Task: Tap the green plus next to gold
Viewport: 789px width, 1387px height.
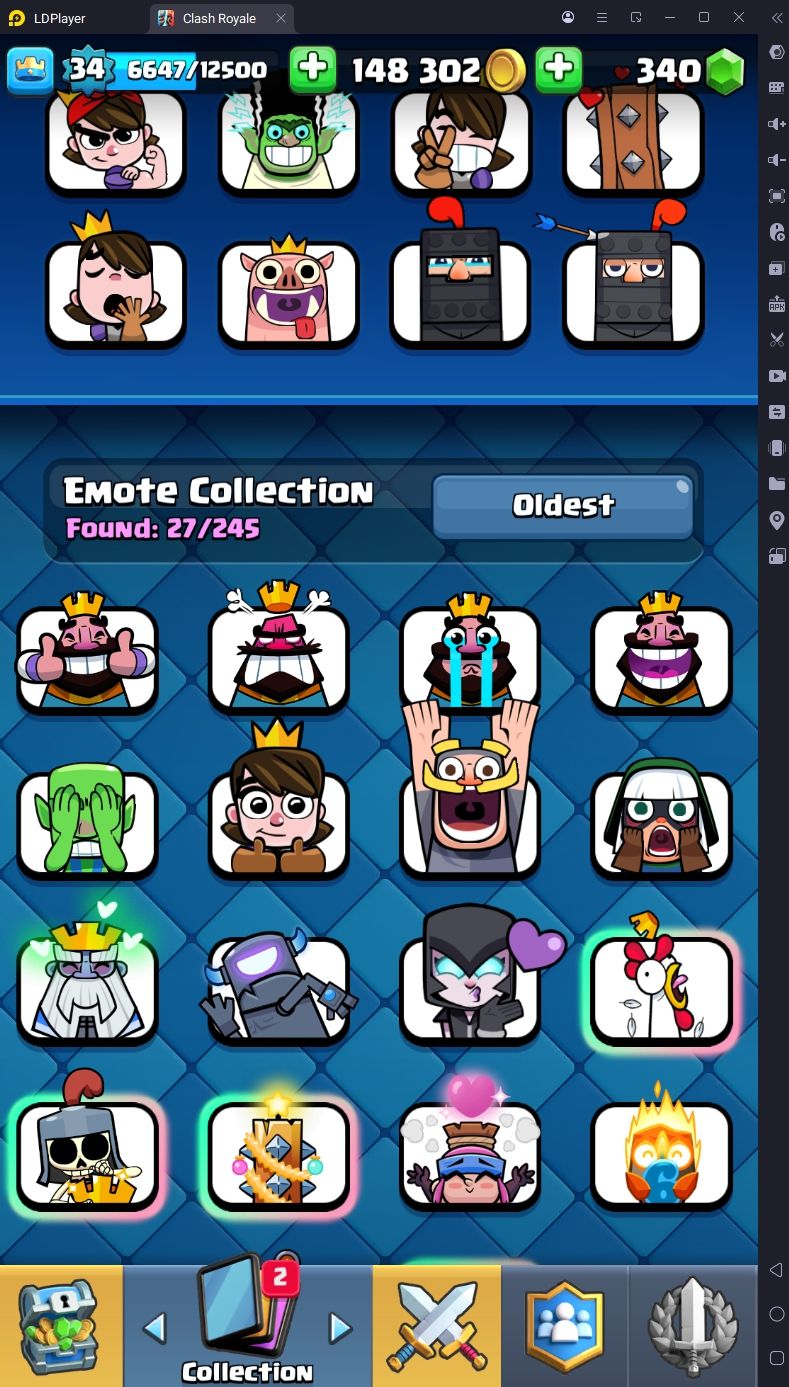Action: [313, 69]
